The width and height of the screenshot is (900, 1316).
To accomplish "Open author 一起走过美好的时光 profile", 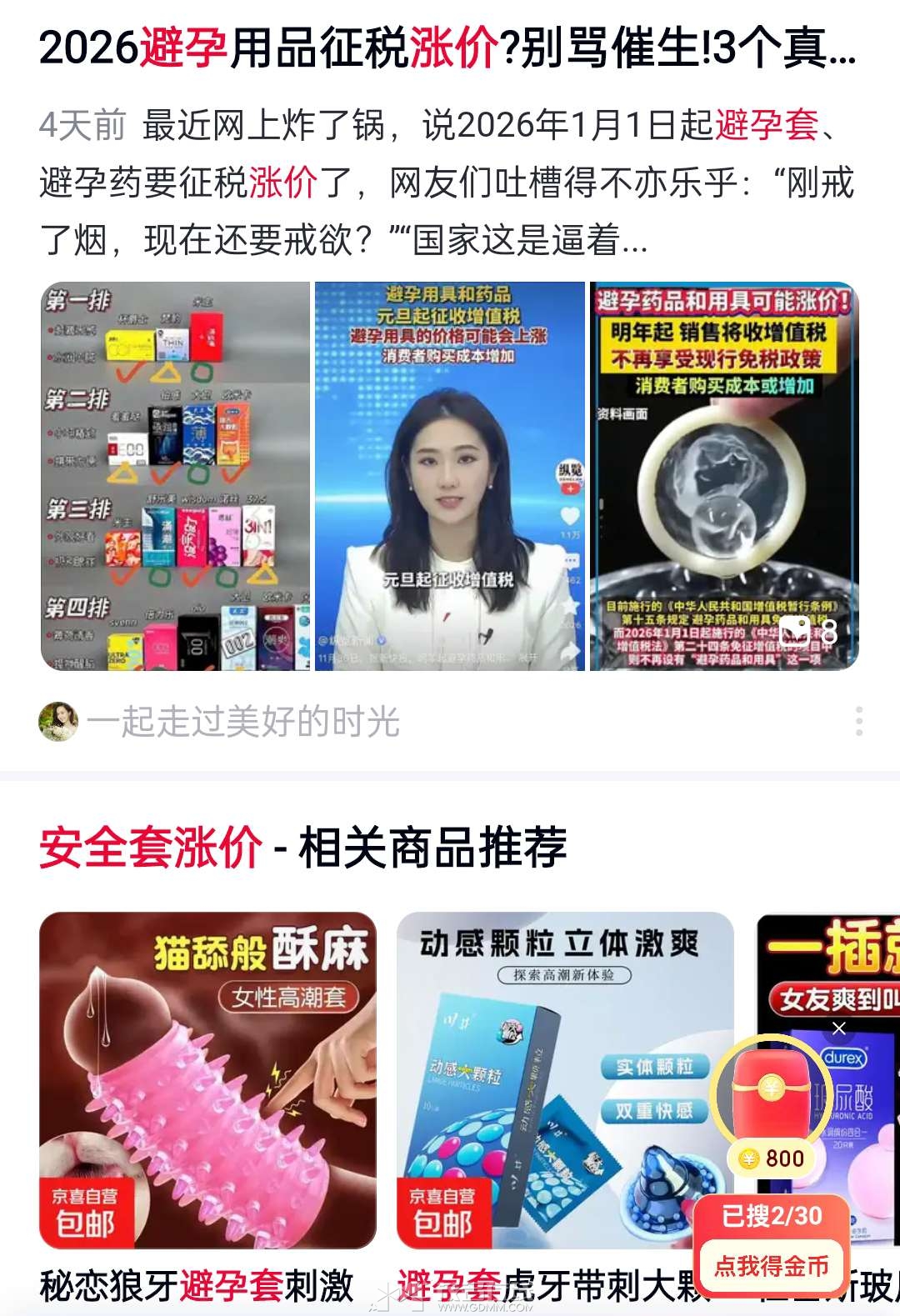I will [x=242, y=722].
